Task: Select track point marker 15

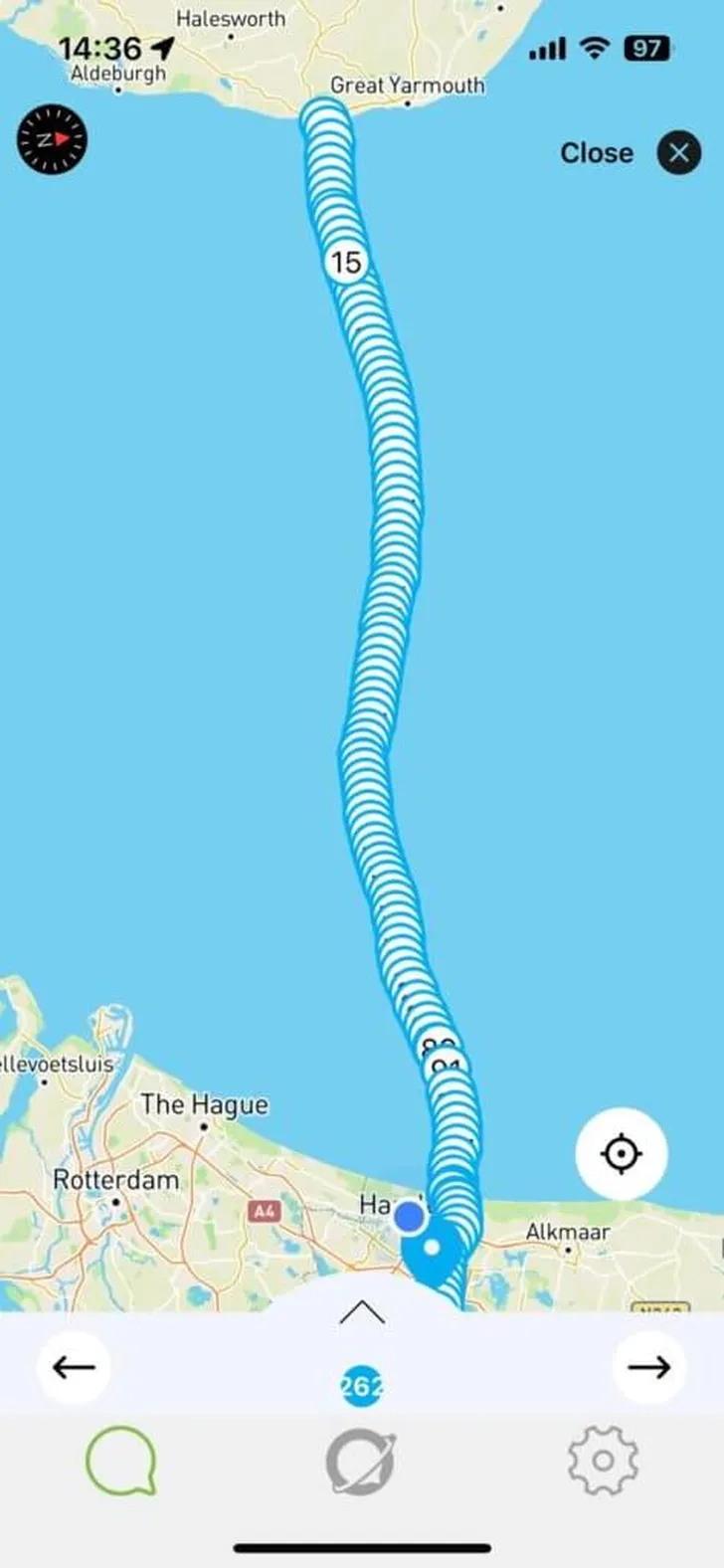Action: pos(345,263)
